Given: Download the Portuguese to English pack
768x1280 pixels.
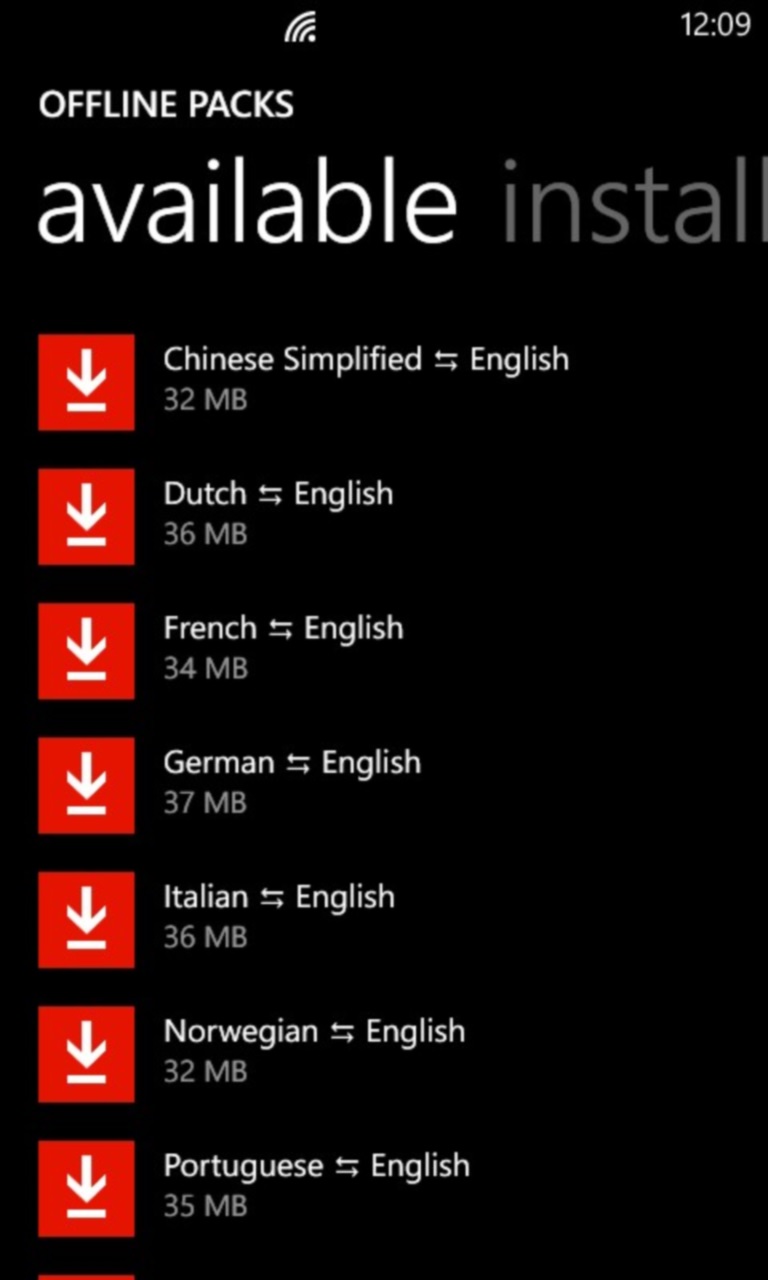Looking at the screenshot, I should (86, 1188).
